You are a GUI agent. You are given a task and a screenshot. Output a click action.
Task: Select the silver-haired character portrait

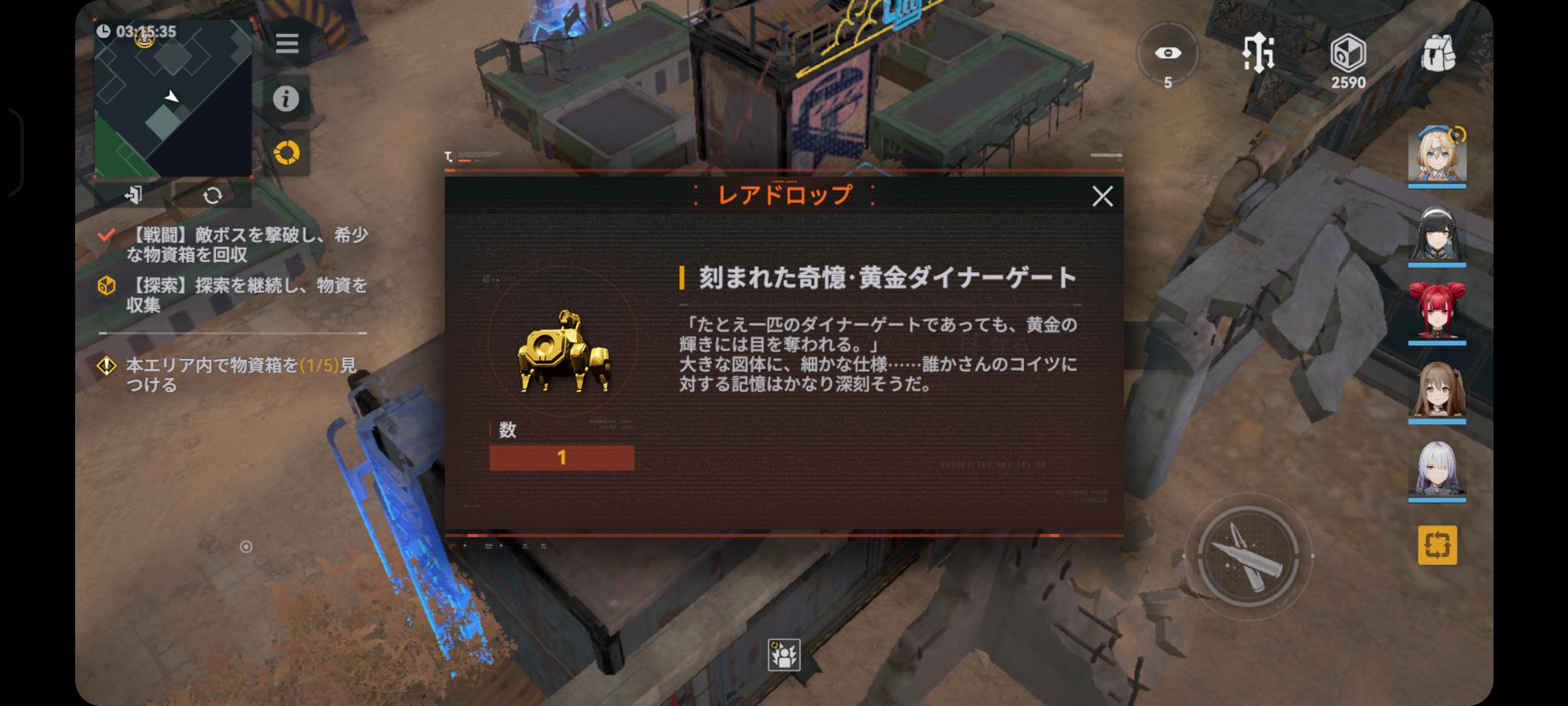(x=1437, y=469)
